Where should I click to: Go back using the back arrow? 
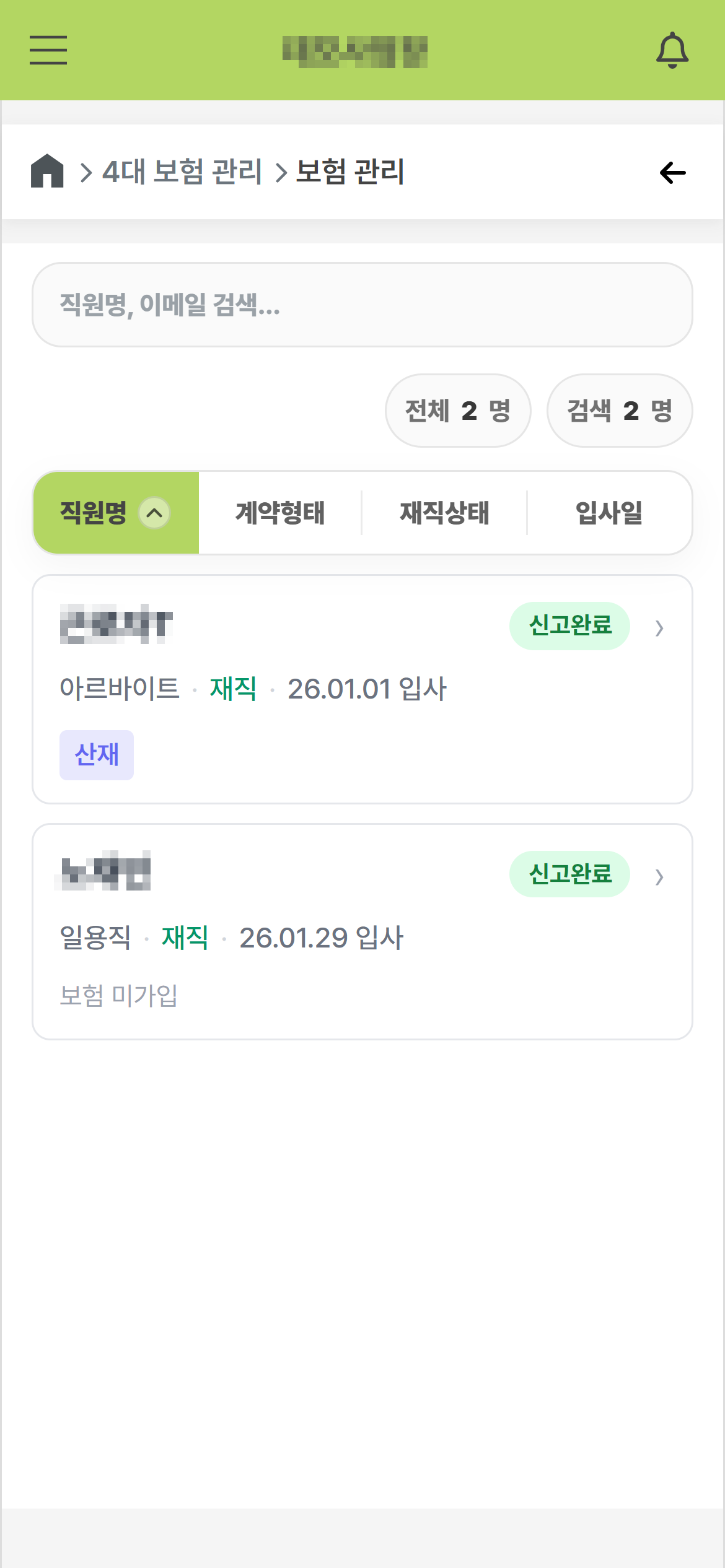coord(672,172)
